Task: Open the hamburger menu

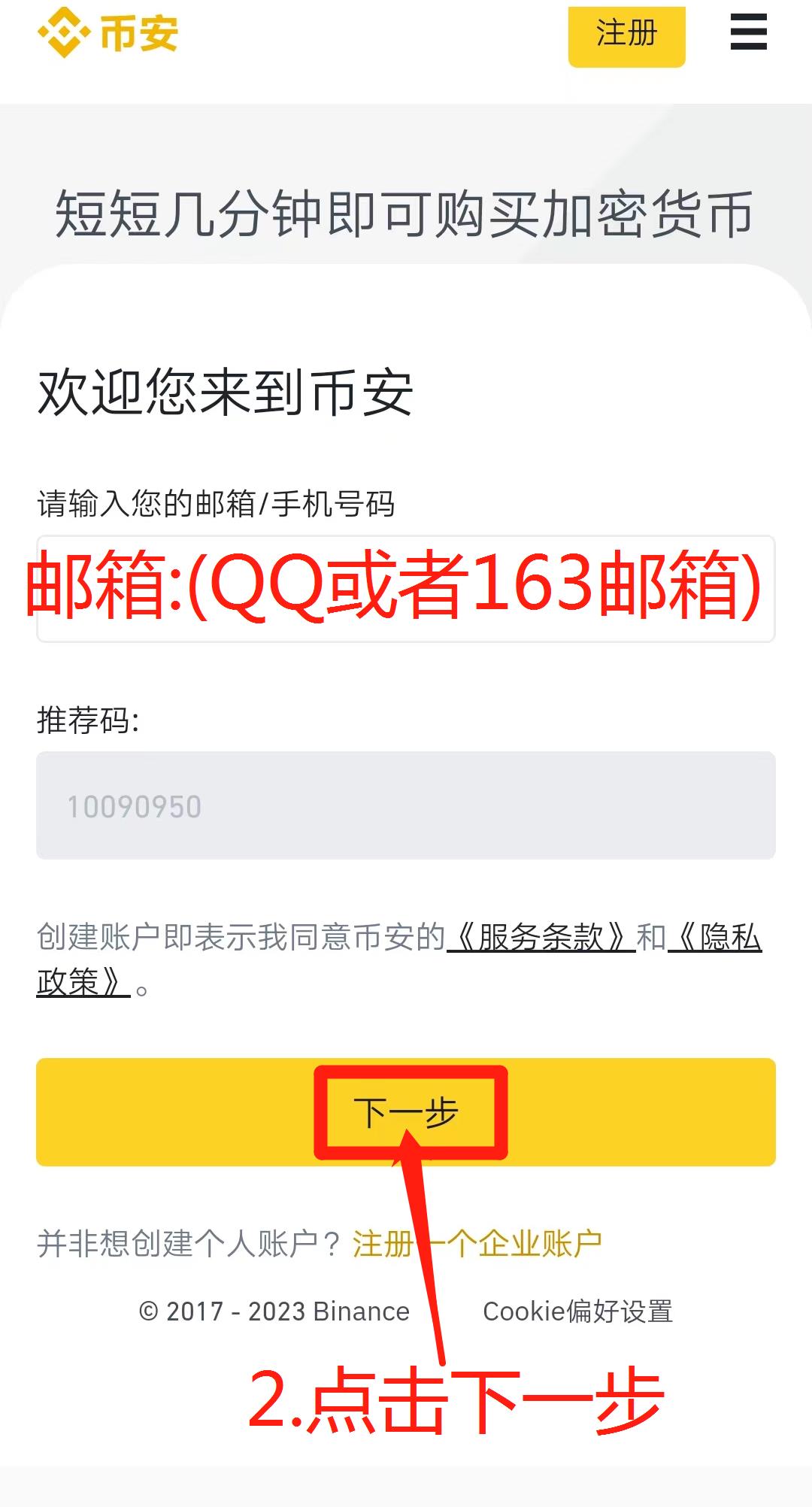Action: (x=748, y=34)
